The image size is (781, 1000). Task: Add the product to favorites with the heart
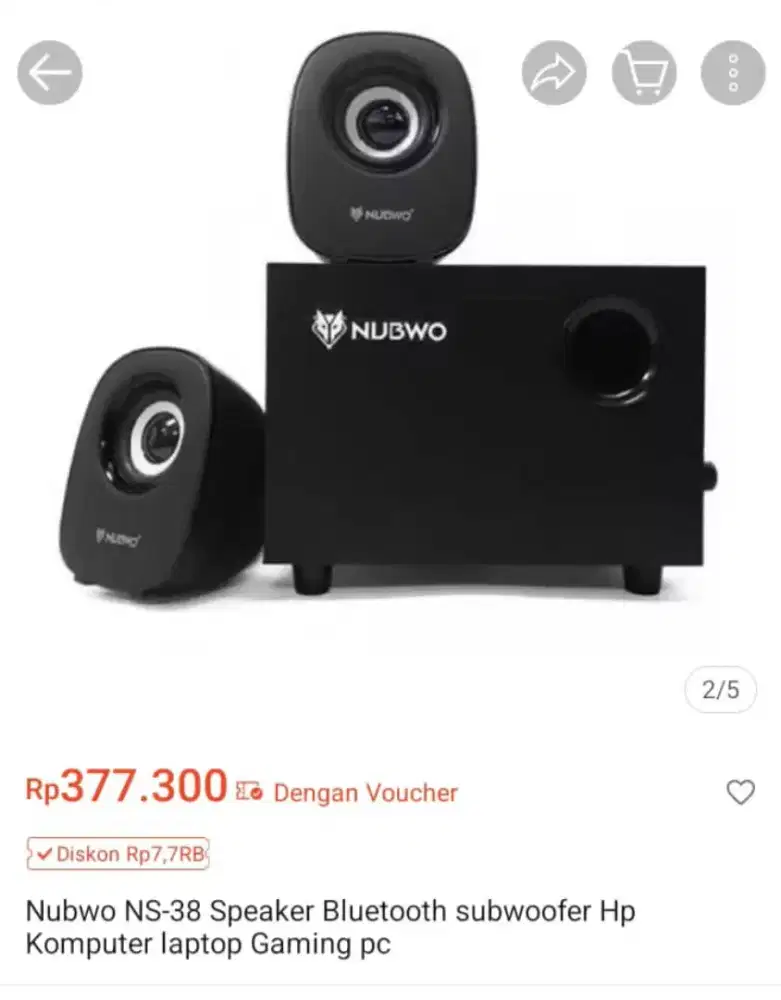[740, 793]
